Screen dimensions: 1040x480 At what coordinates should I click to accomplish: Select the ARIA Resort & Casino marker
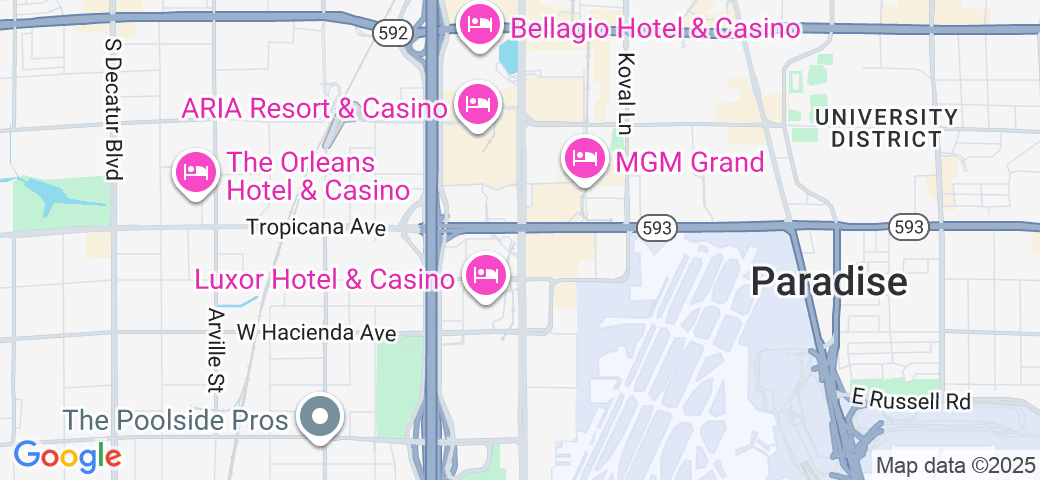[477, 104]
